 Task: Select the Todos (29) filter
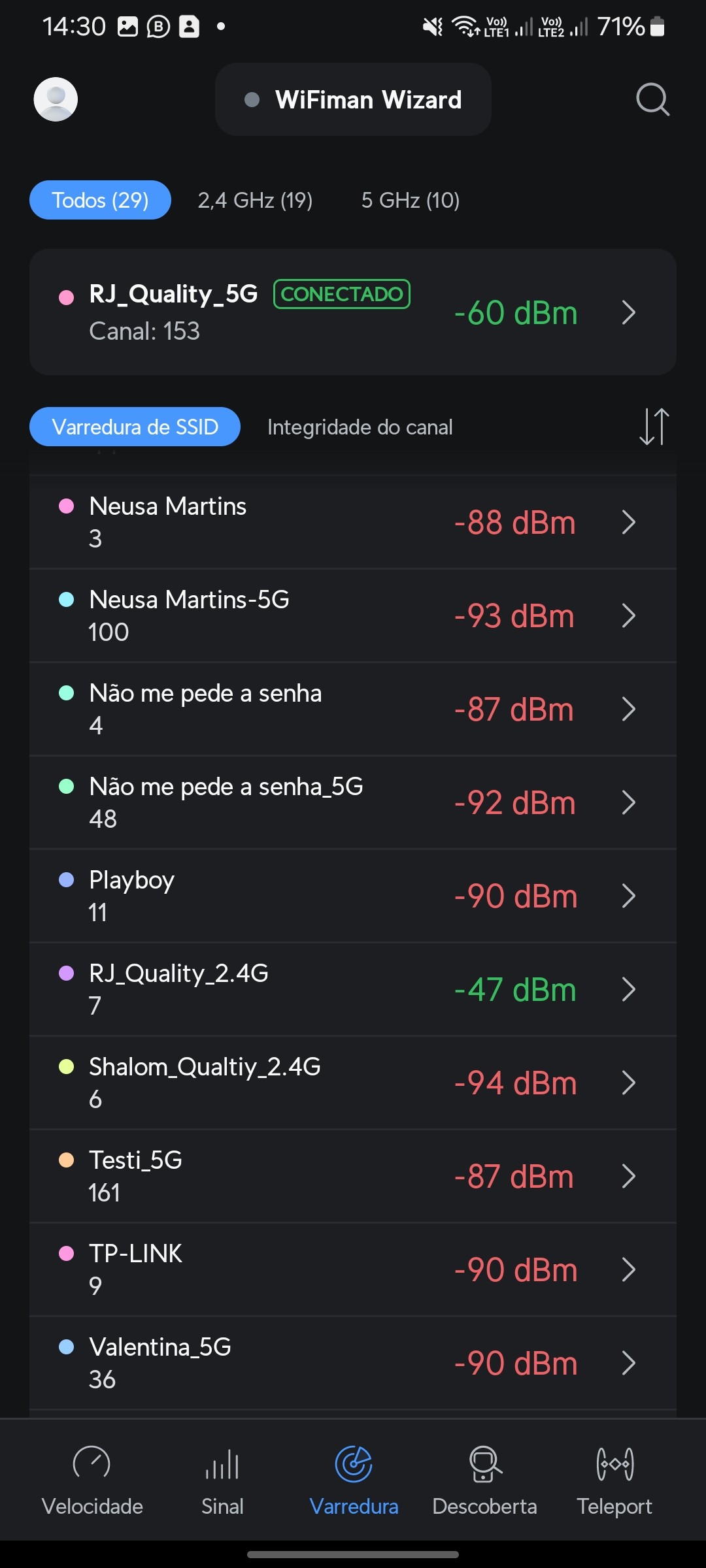[x=100, y=200]
